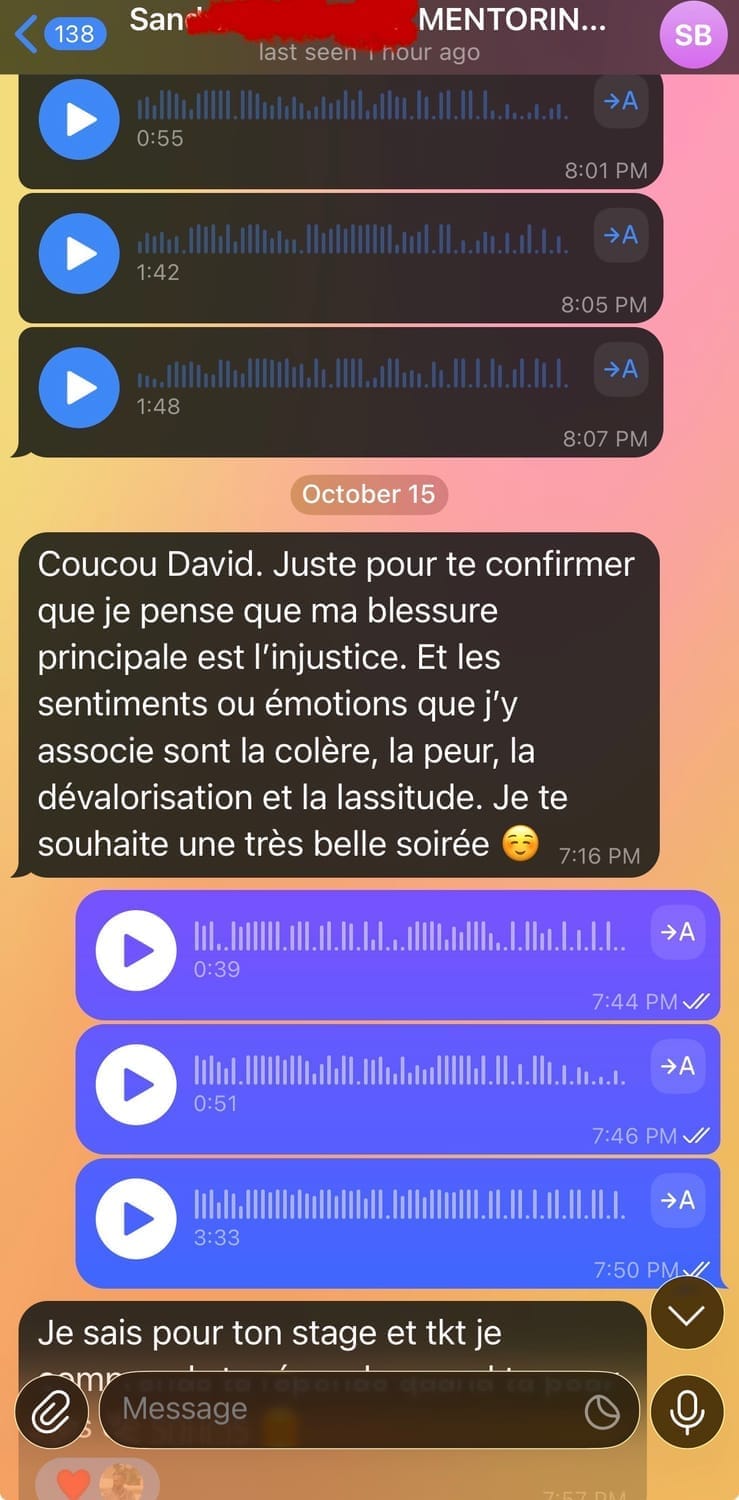The height and width of the screenshot is (1500, 739).
Task: Play the 0:51 voice message
Action: pyautogui.click(x=137, y=1085)
